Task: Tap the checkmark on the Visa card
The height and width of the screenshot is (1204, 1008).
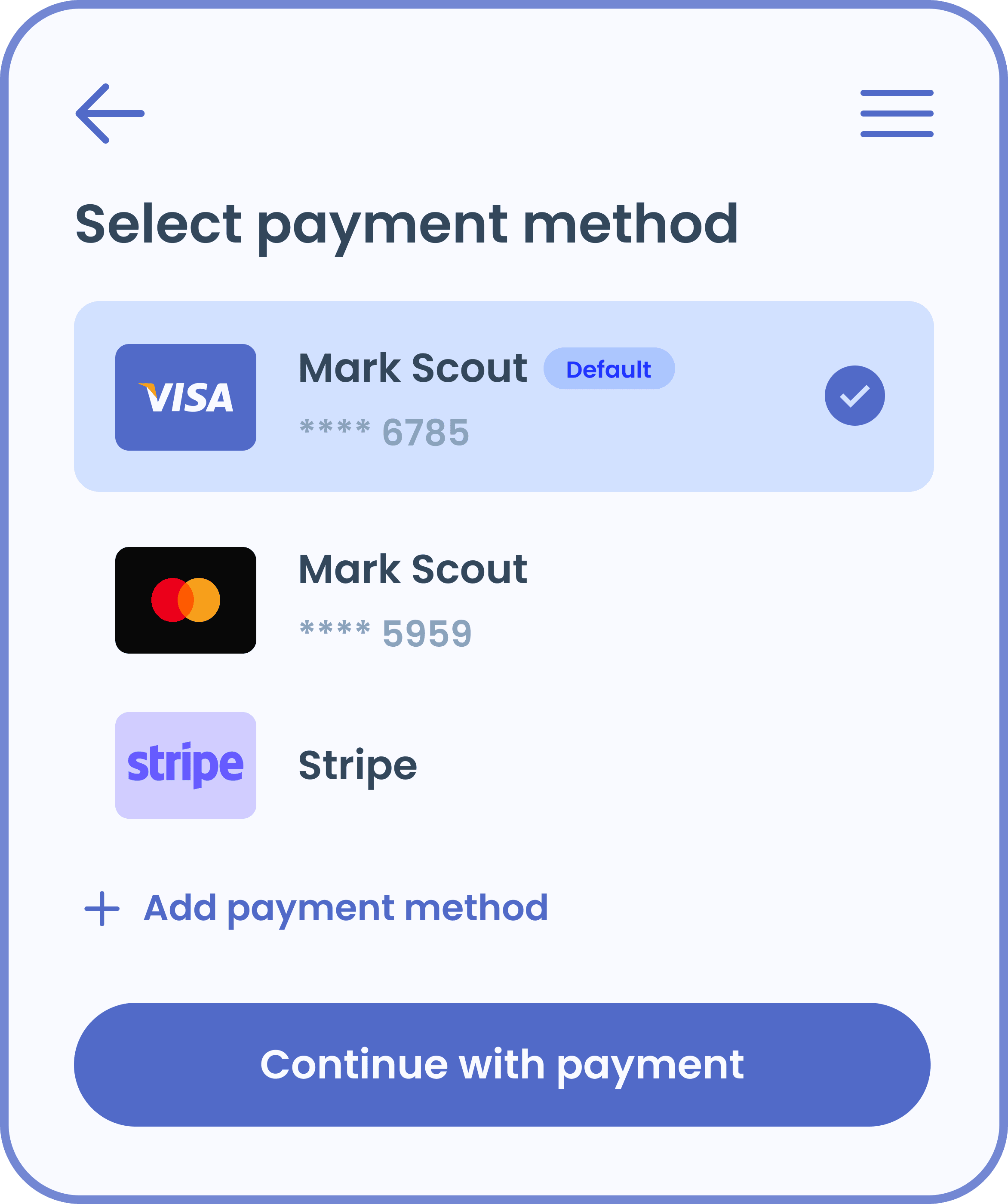Action: point(854,396)
